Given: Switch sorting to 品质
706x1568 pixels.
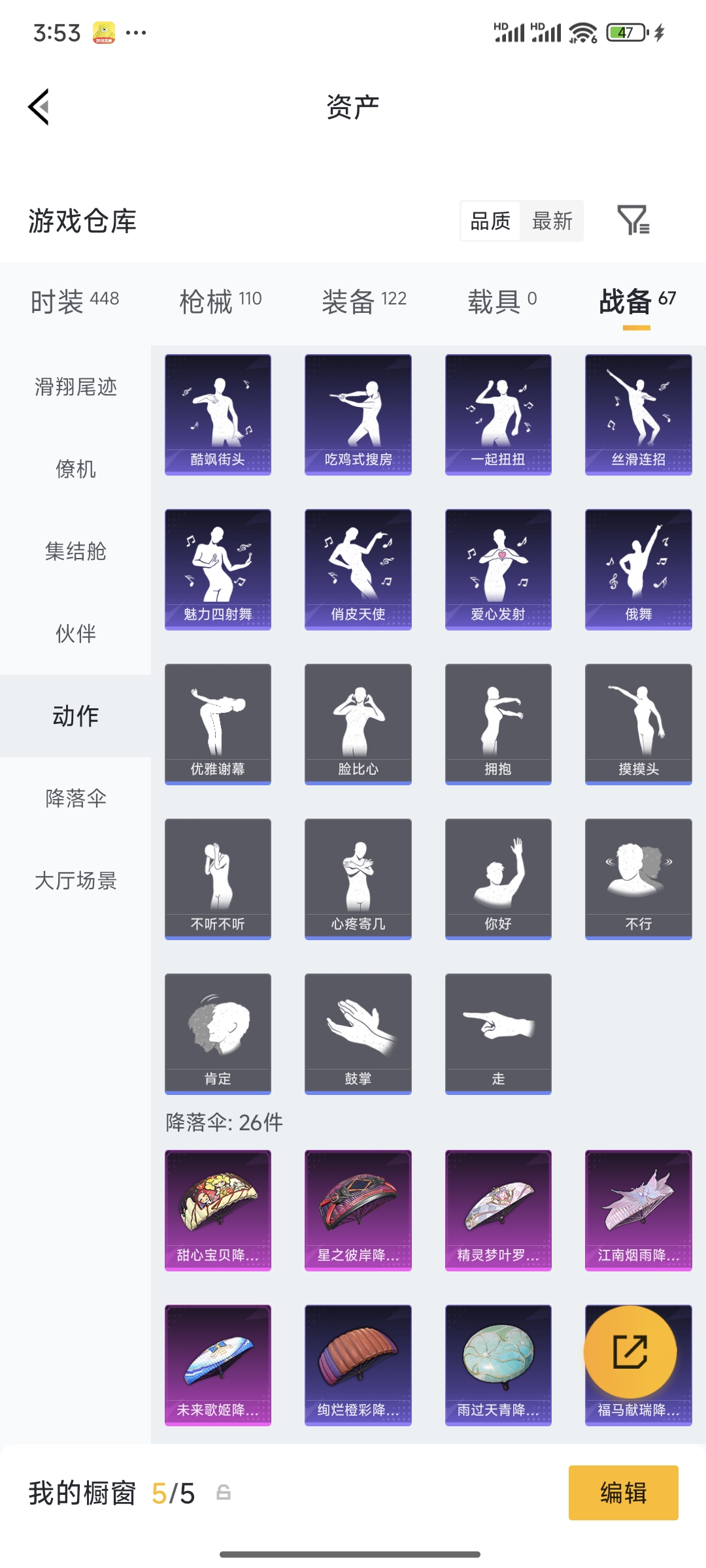Looking at the screenshot, I should pos(490,222).
